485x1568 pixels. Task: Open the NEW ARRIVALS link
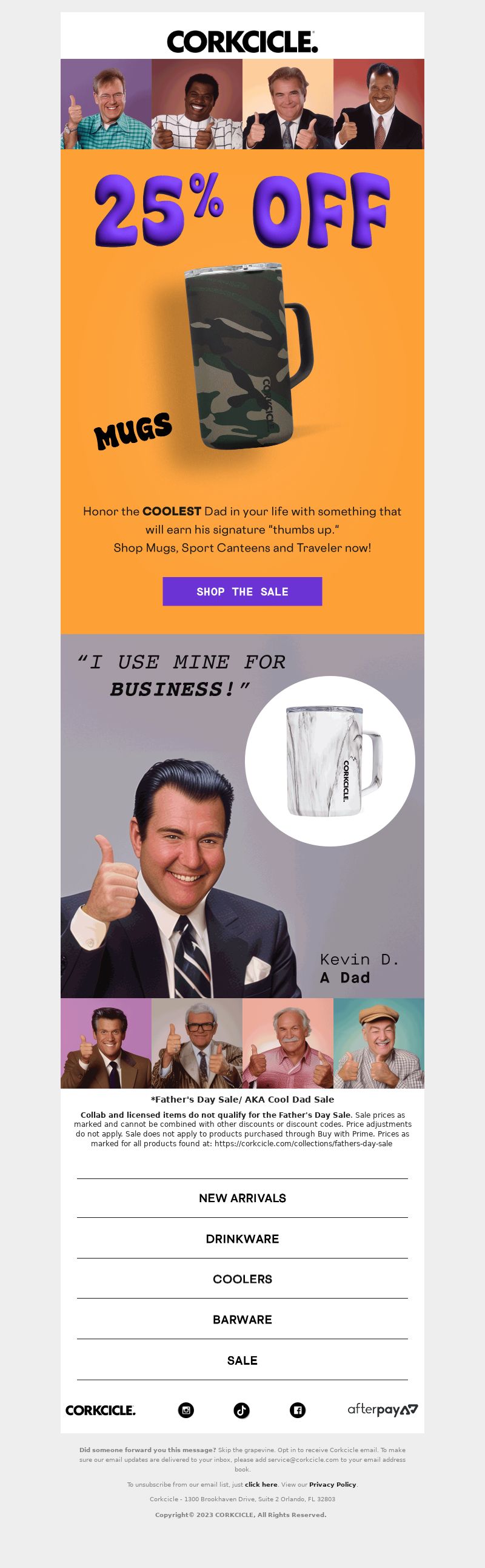point(242,1197)
